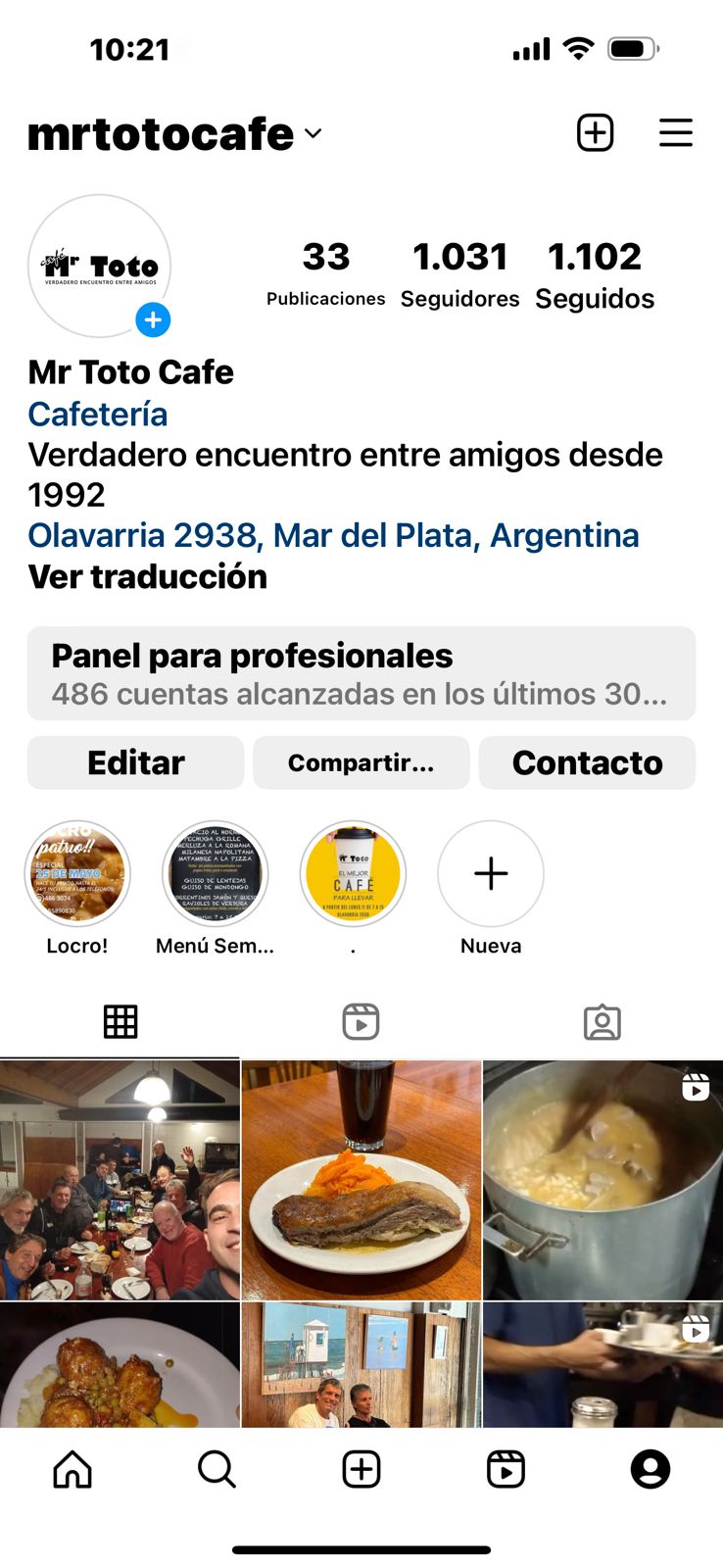Open the Menú Sem... story highlight
The width and height of the screenshot is (723, 1568).
point(215,874)
